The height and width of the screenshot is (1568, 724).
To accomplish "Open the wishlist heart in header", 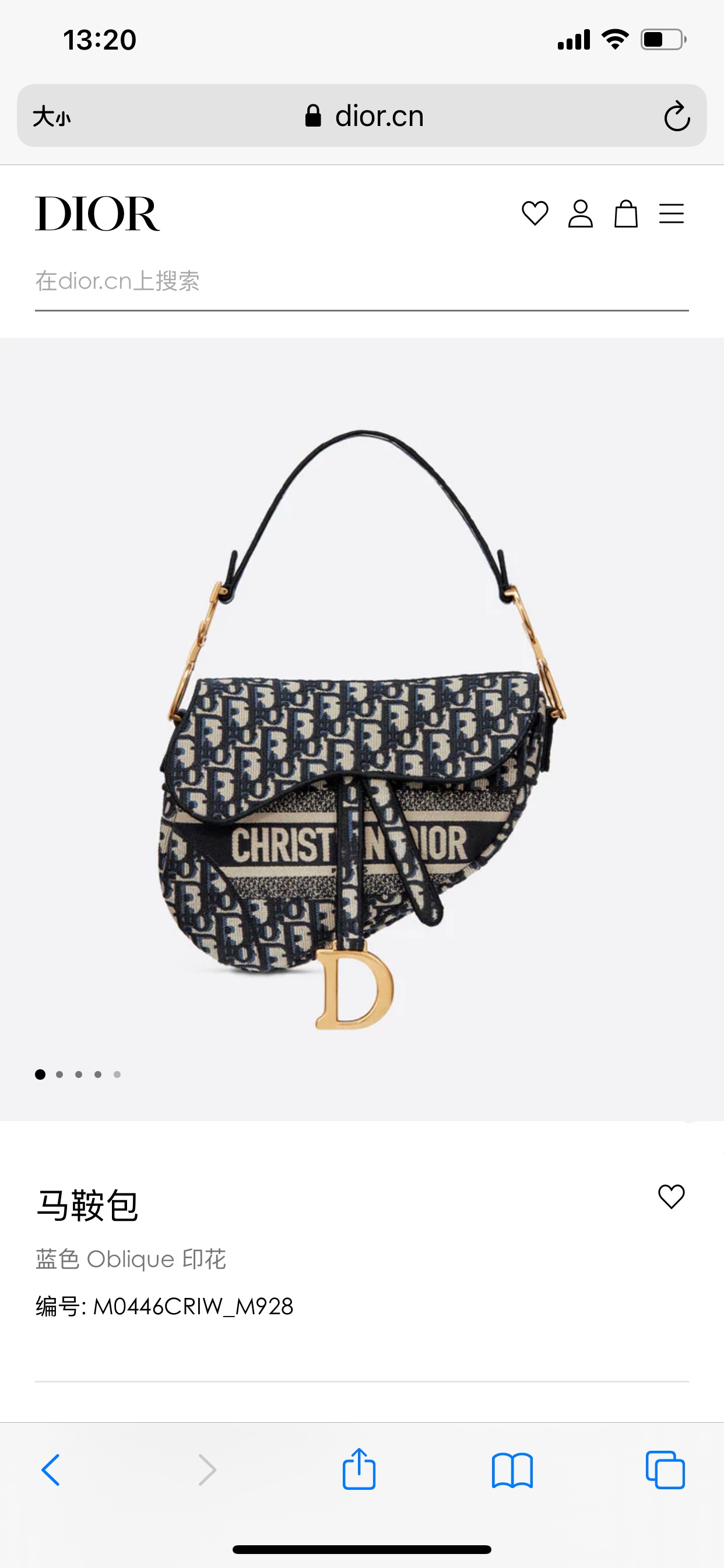I will 535,213.
